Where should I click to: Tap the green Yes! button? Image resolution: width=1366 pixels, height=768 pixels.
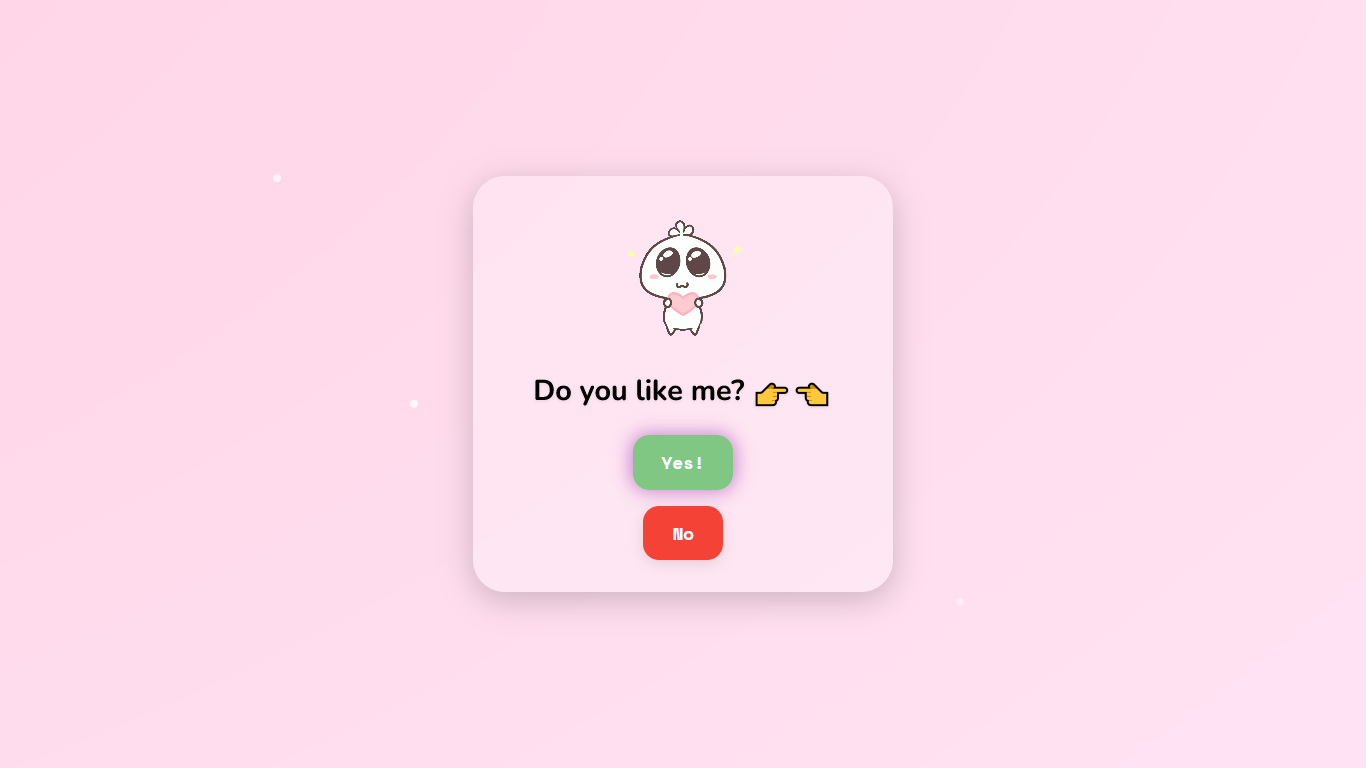tap(682, 463)
